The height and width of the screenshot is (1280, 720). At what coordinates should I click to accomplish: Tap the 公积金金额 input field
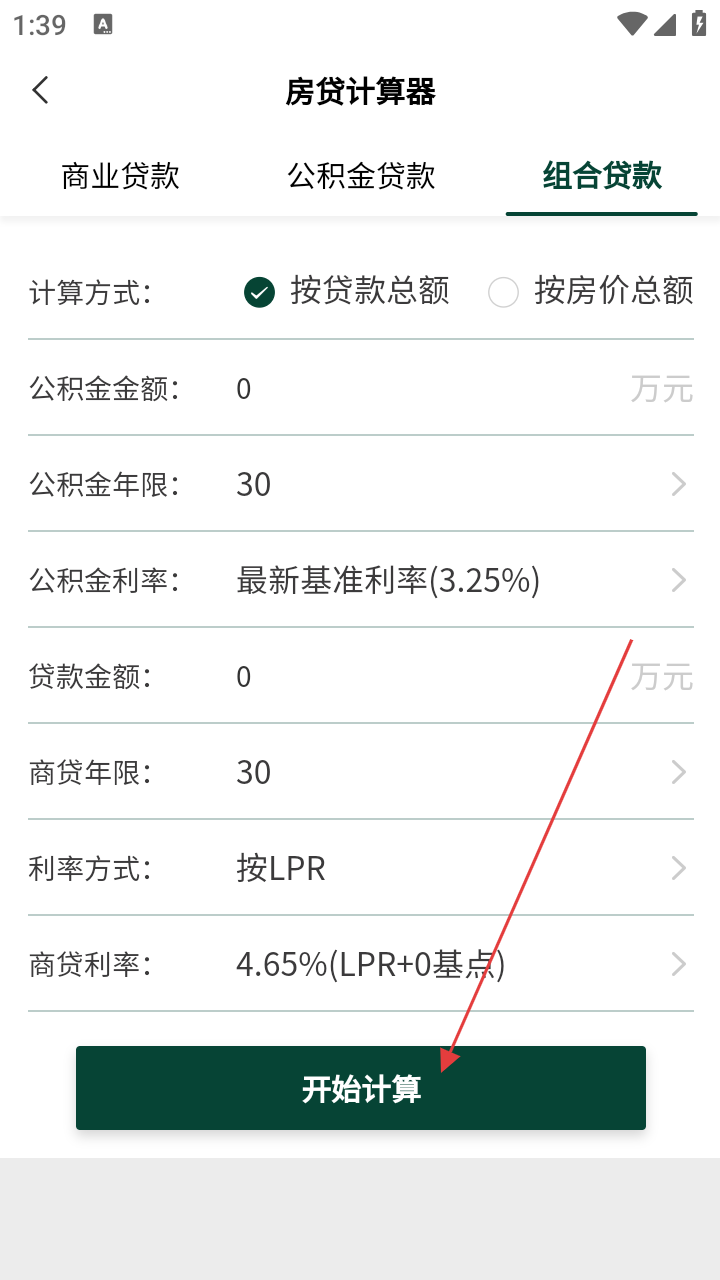430,388
